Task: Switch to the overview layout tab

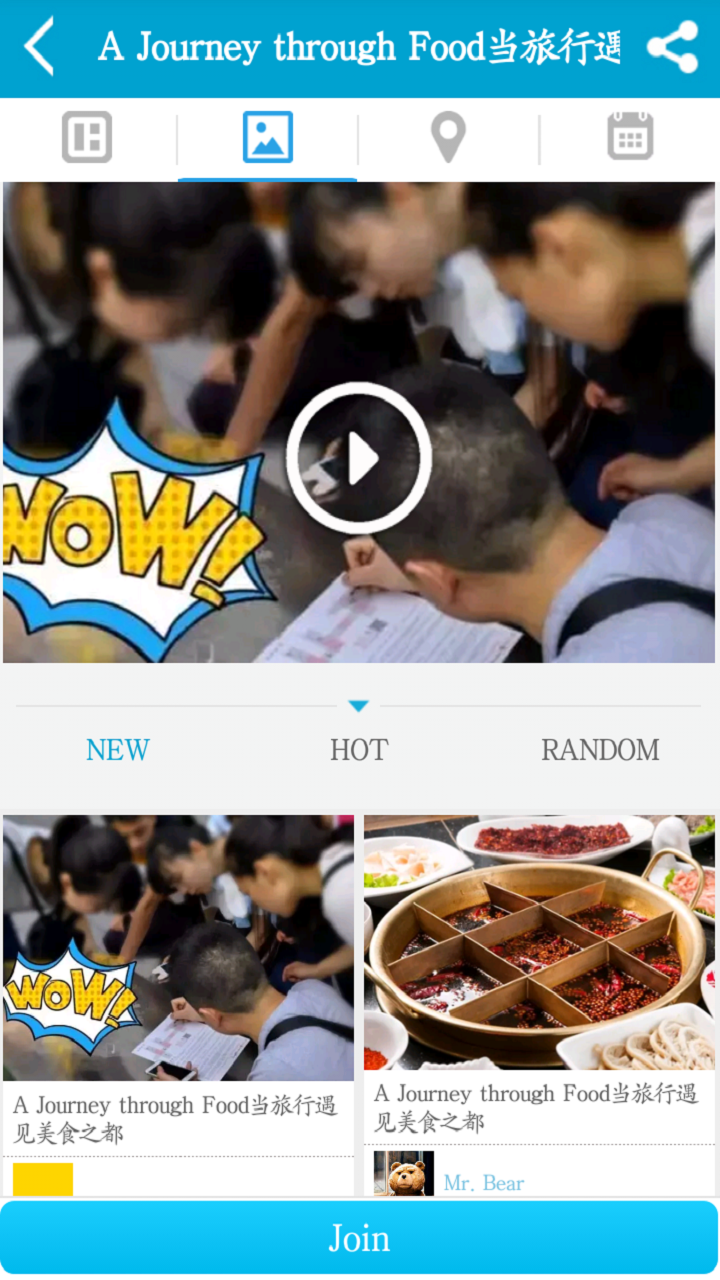Action: click(87, 137)
